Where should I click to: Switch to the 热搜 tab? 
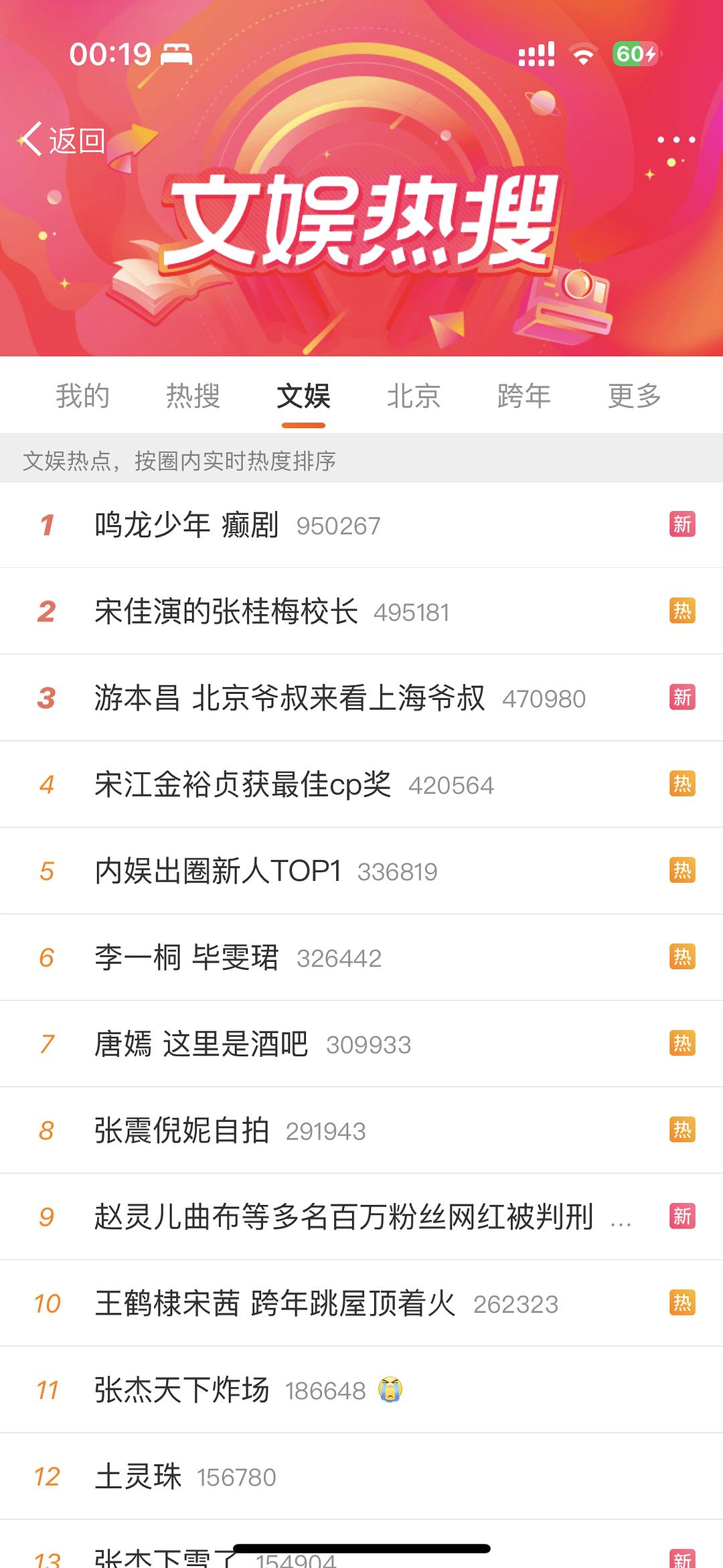point(193,396)
